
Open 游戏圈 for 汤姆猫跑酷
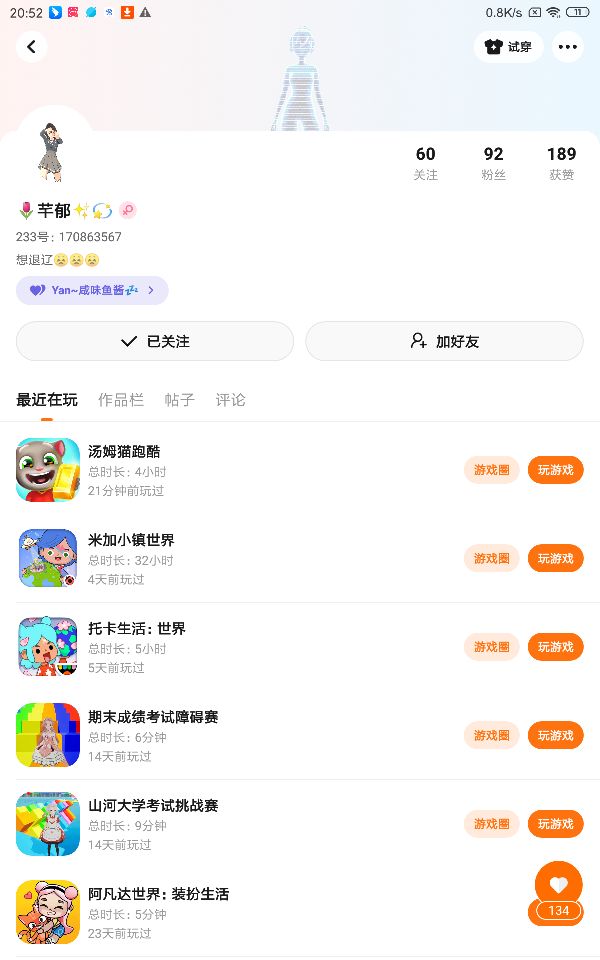tap(491, 470)
